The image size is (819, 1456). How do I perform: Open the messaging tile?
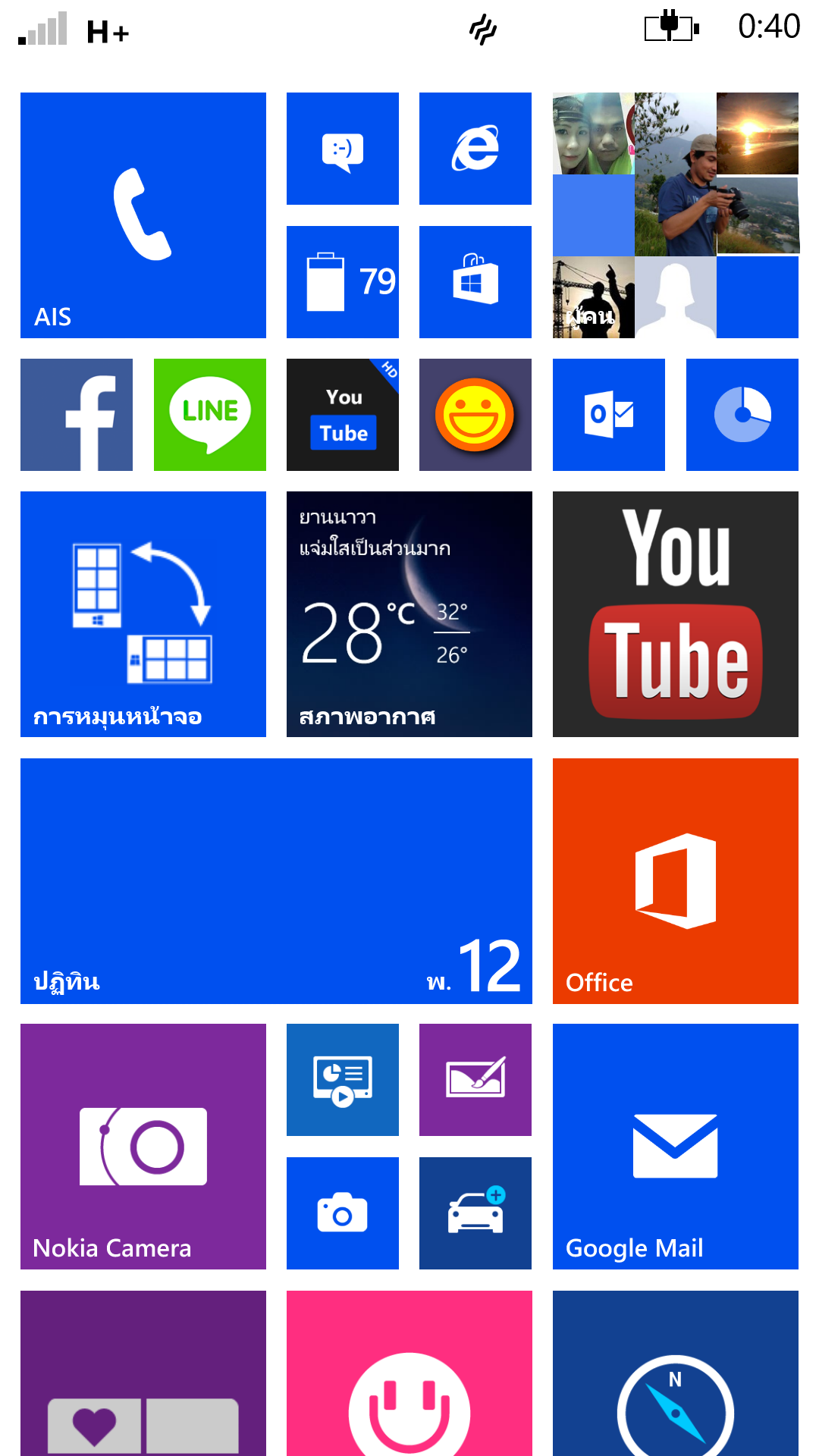click(342, 149)
